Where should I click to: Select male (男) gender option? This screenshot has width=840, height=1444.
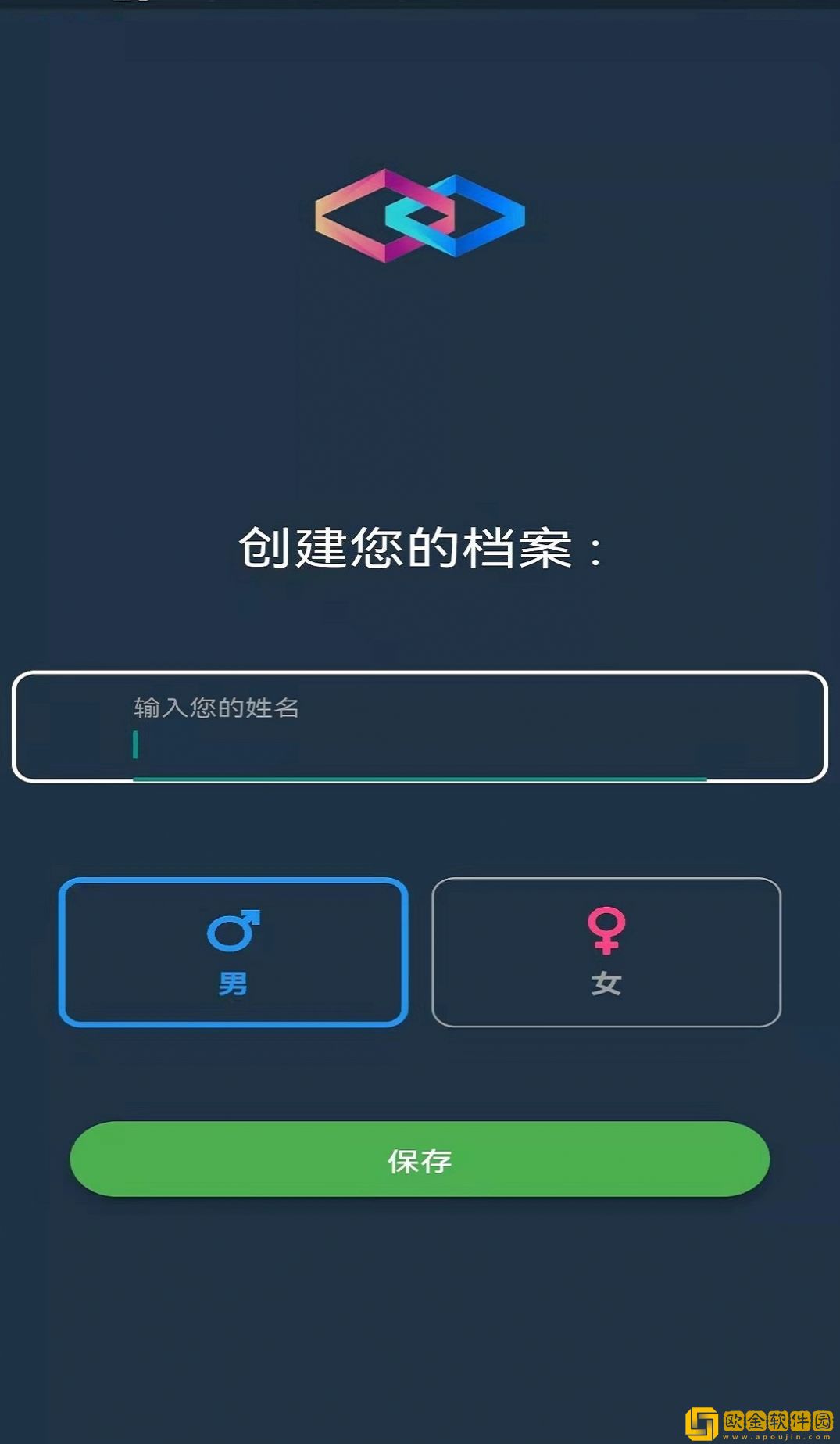233,951
